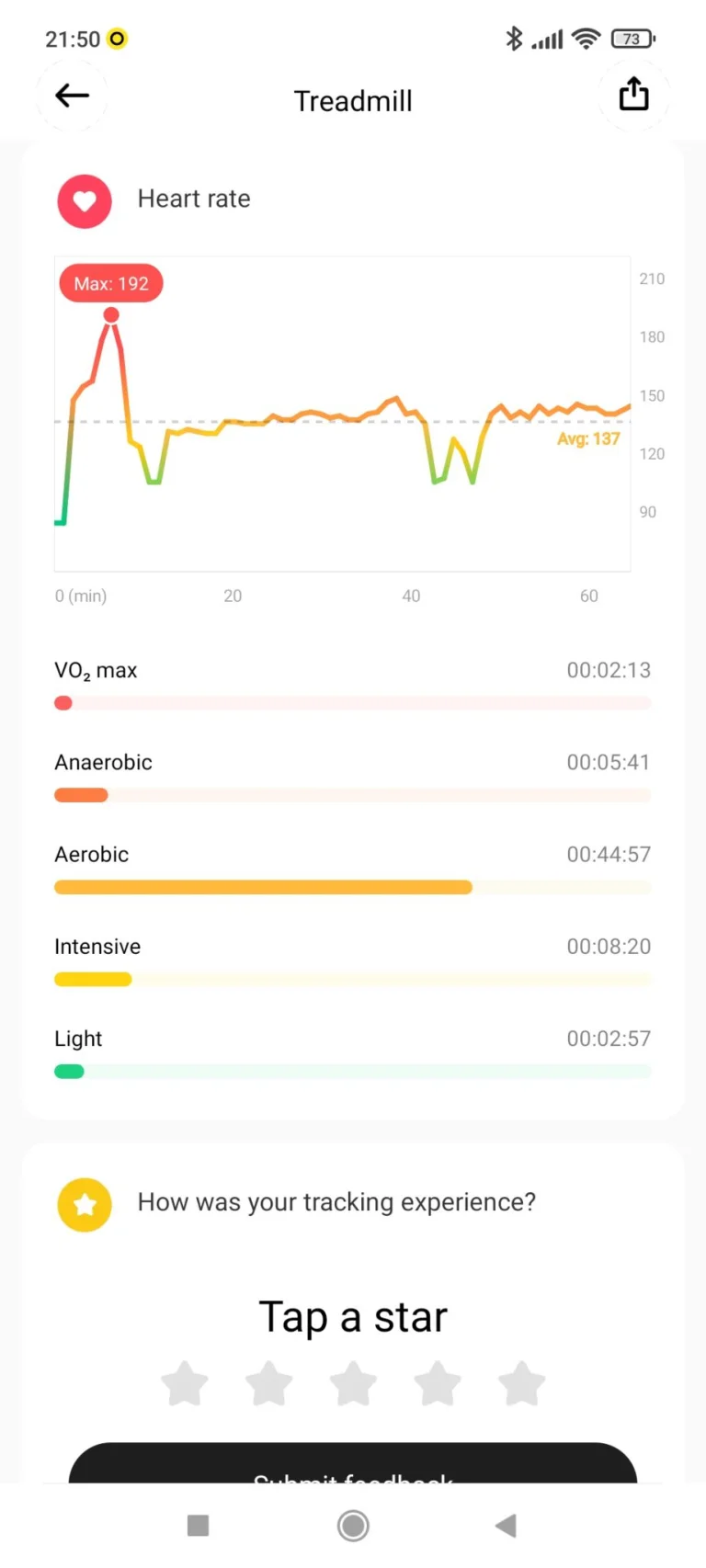Select the first rating star
706x1568 pixels.
tap(185, 1382)
